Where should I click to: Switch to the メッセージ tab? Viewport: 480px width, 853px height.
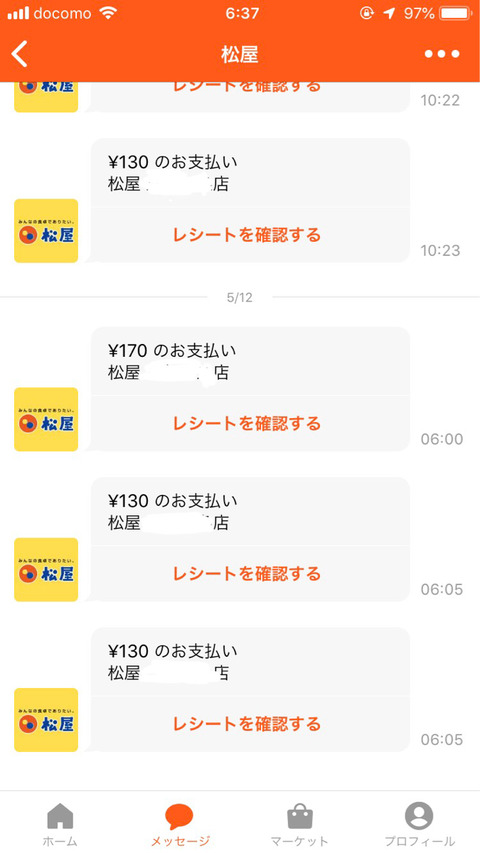point(180,824)
